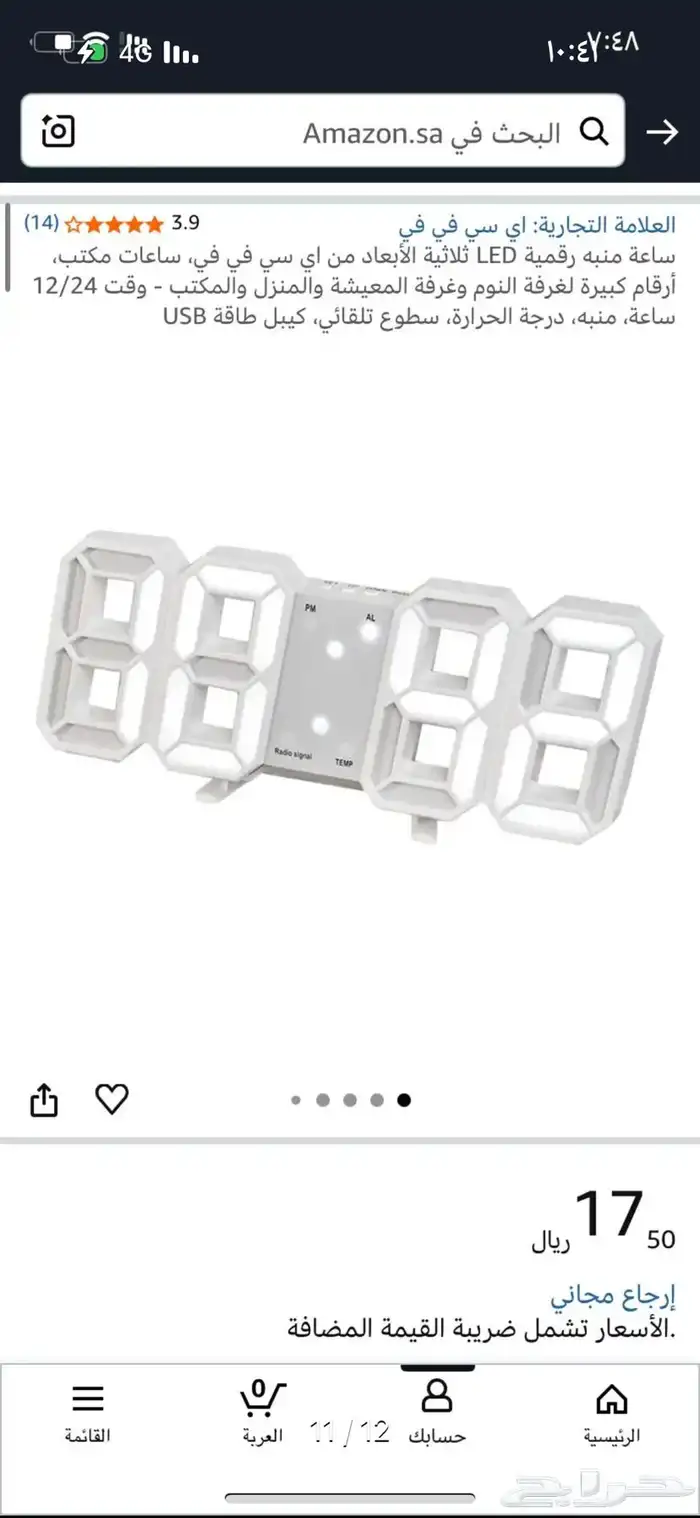Open the القائمة menu tab
This screenshot has width=700, height=1518.
[x=88, y=1412]
